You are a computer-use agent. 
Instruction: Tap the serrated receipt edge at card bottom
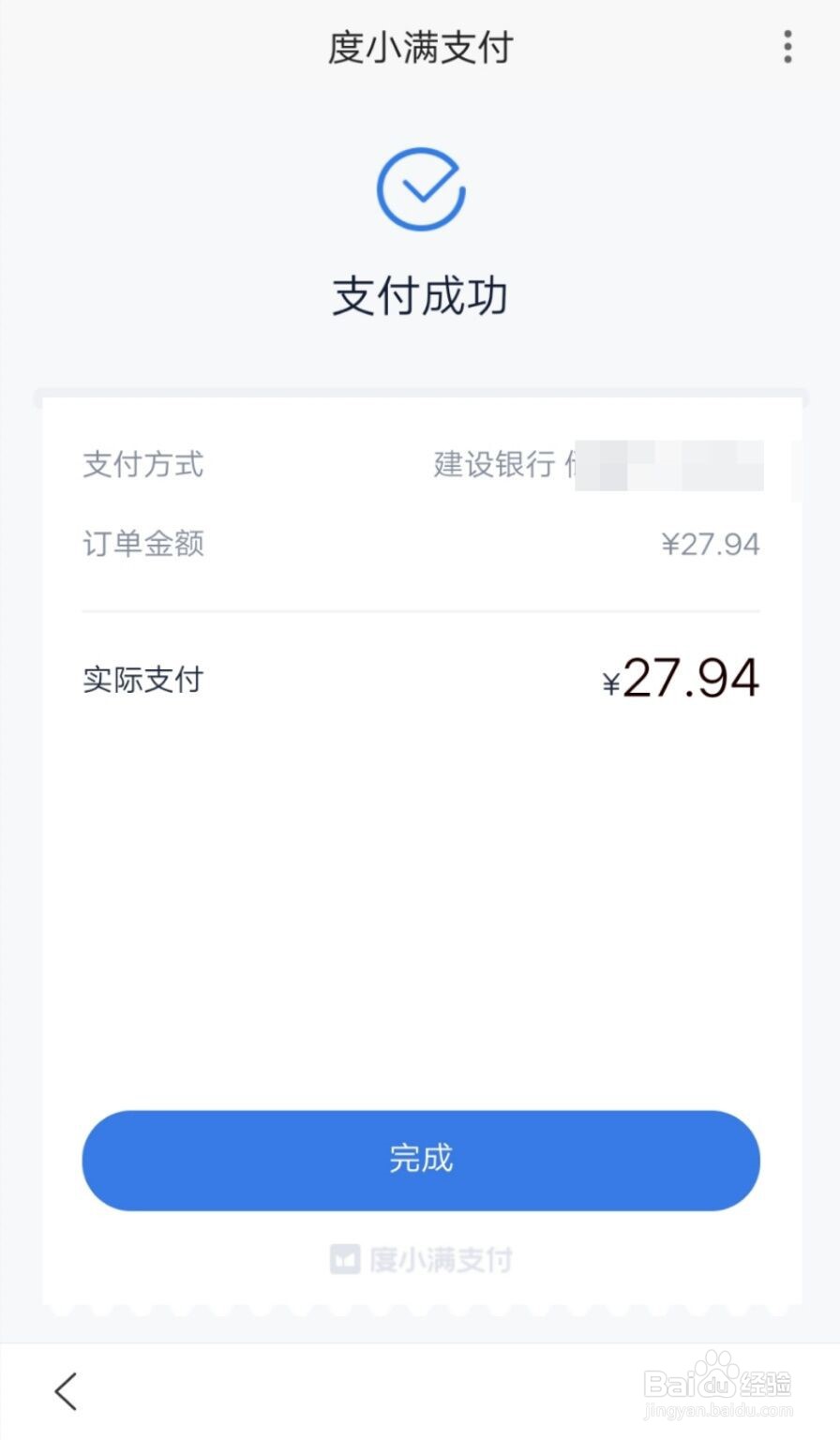(420, 1305)
